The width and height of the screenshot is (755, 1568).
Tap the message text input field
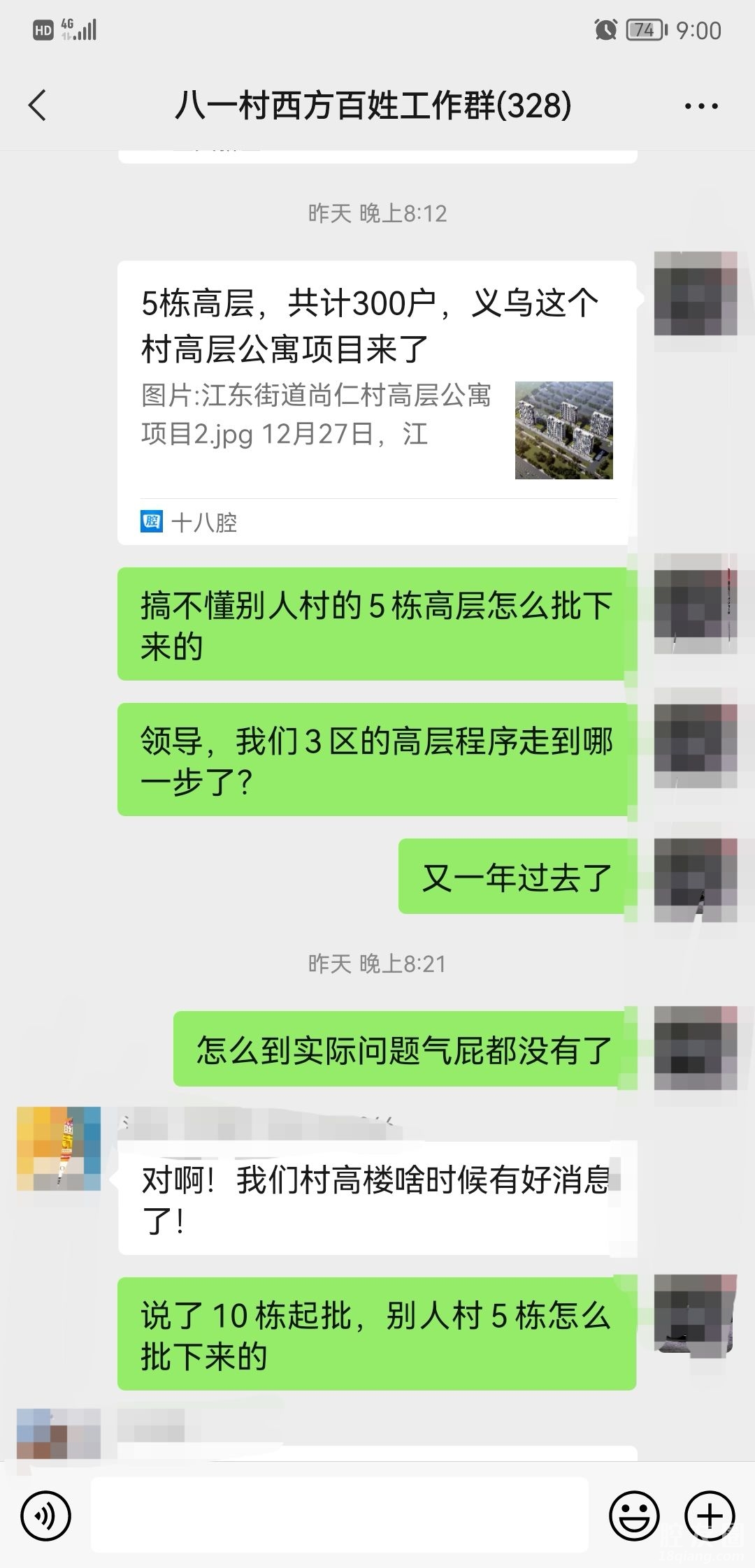point(339,1517)
